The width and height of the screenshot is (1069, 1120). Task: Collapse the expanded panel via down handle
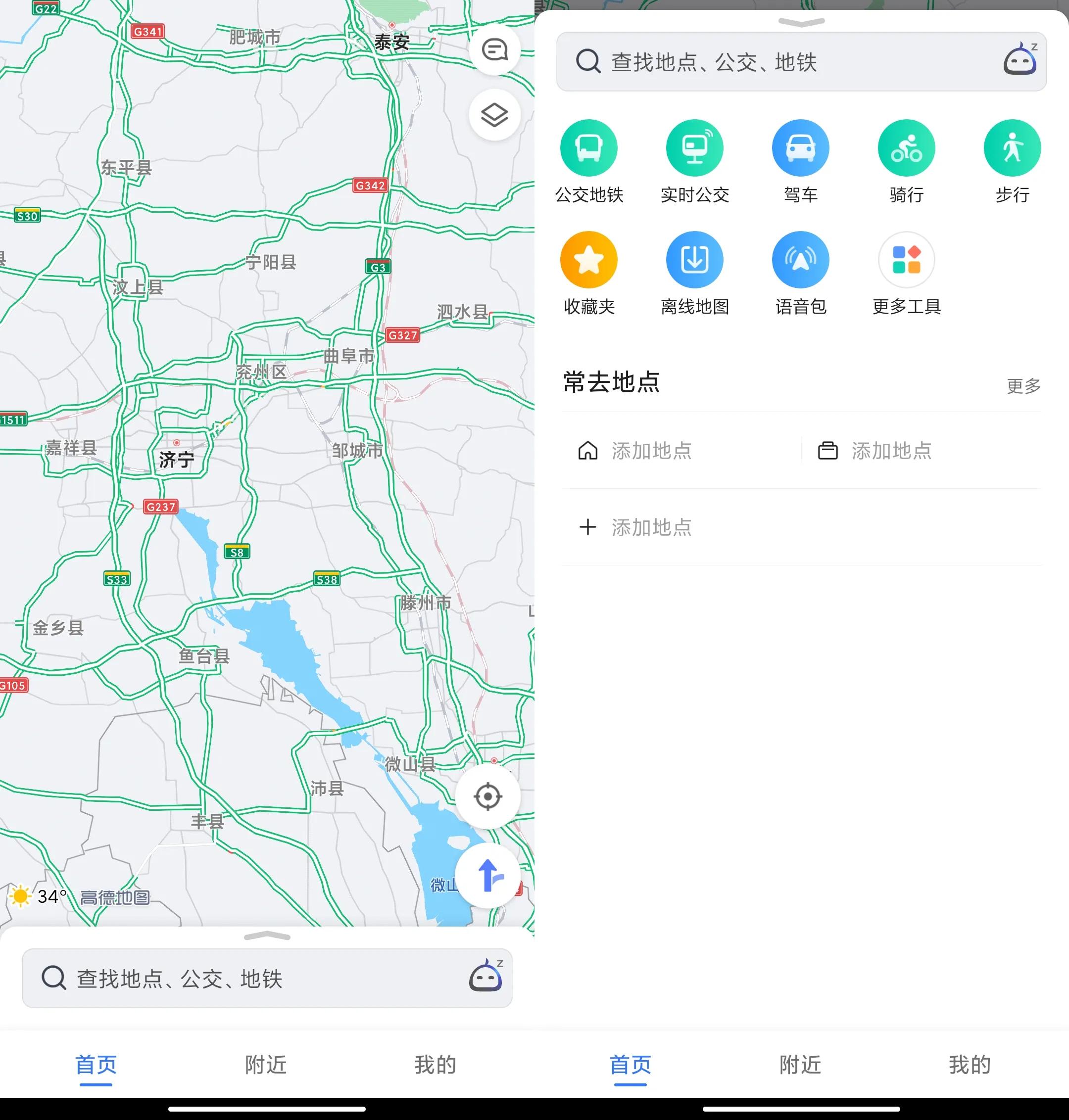(801, 22)
